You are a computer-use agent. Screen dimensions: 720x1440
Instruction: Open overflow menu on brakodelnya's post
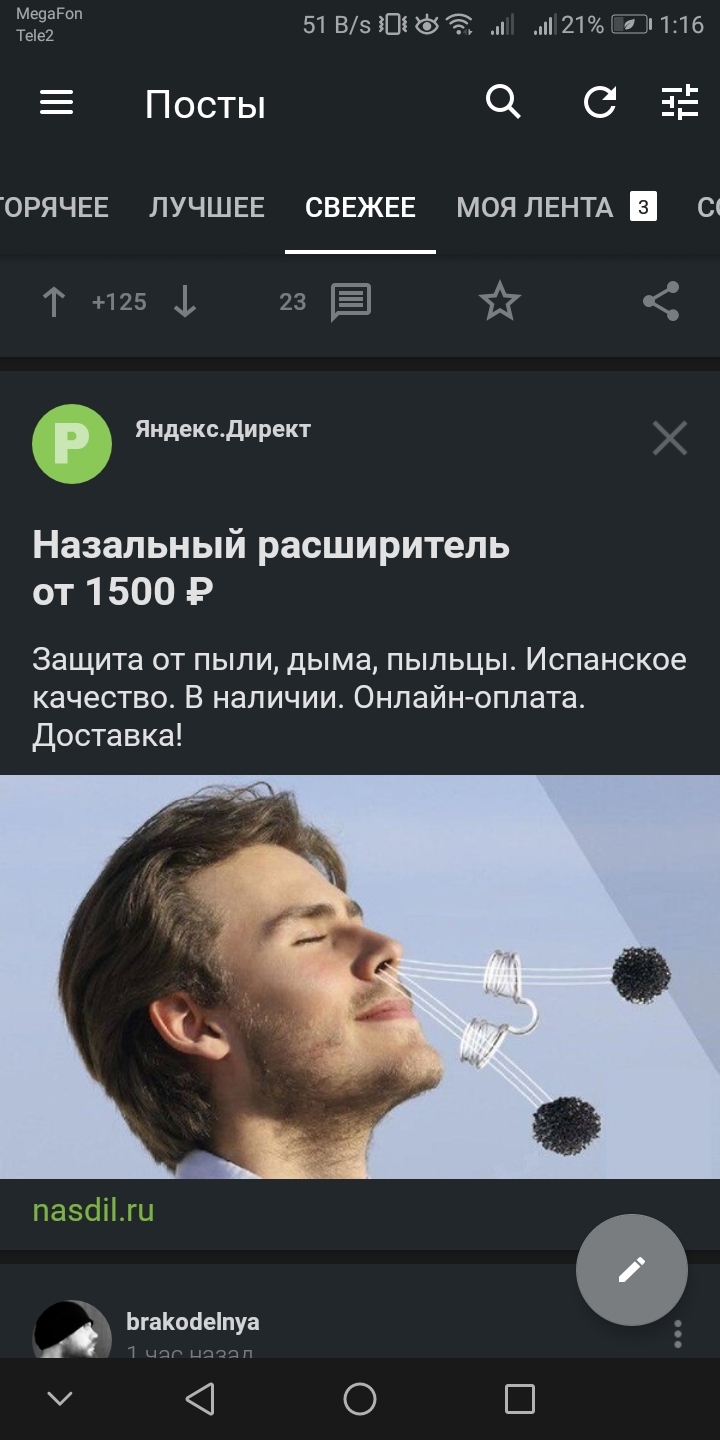(x=678, y=1334)
